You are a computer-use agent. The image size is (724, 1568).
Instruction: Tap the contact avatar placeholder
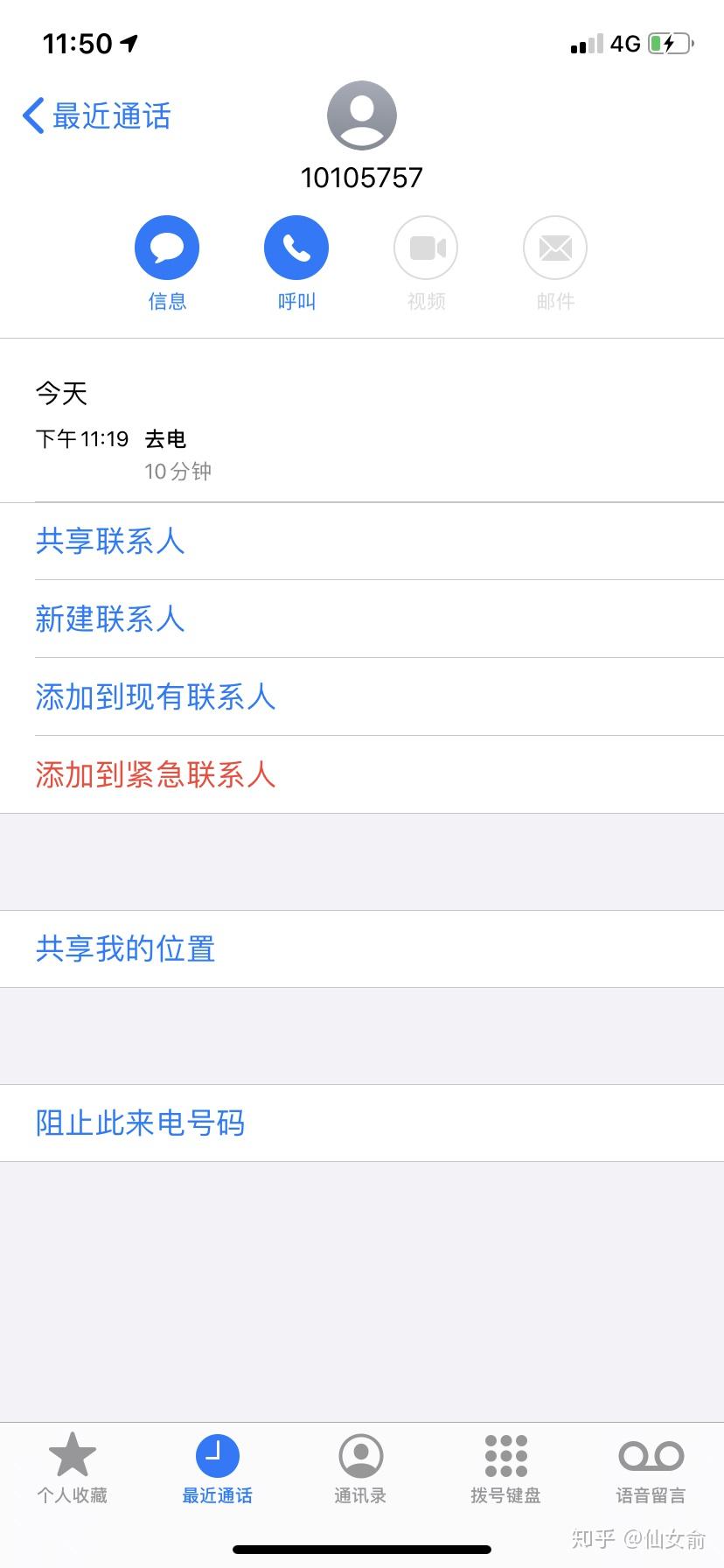[x=362, y=115]
